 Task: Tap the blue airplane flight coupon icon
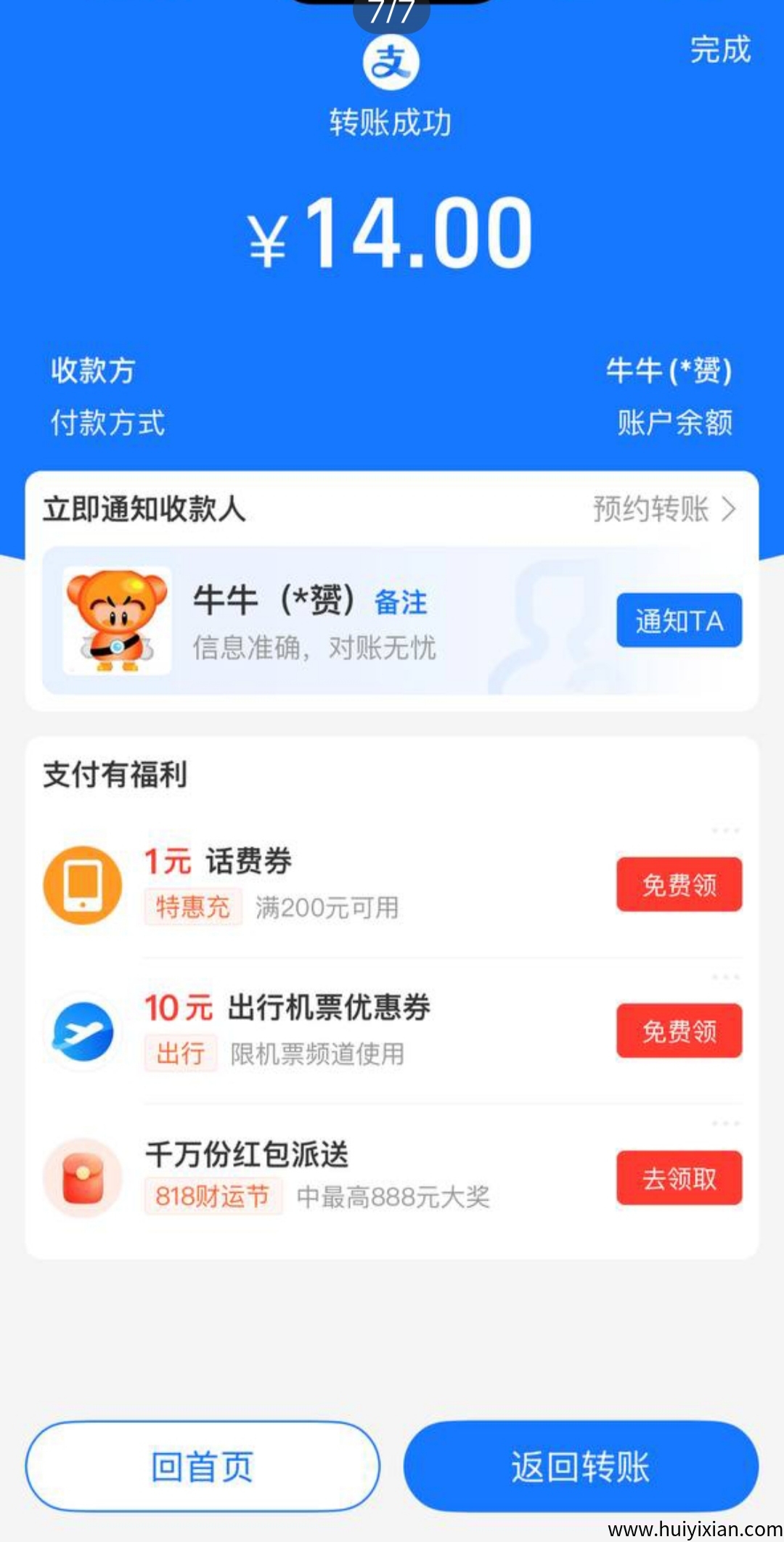tap(83, 1029)
